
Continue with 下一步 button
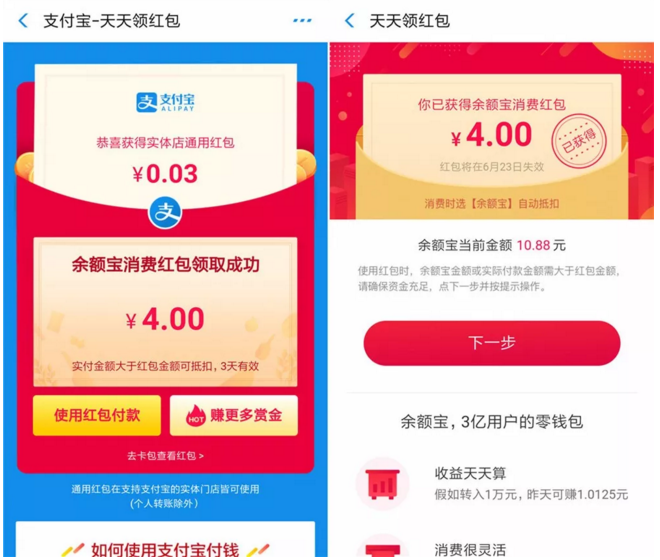click(x=491, y=343)
